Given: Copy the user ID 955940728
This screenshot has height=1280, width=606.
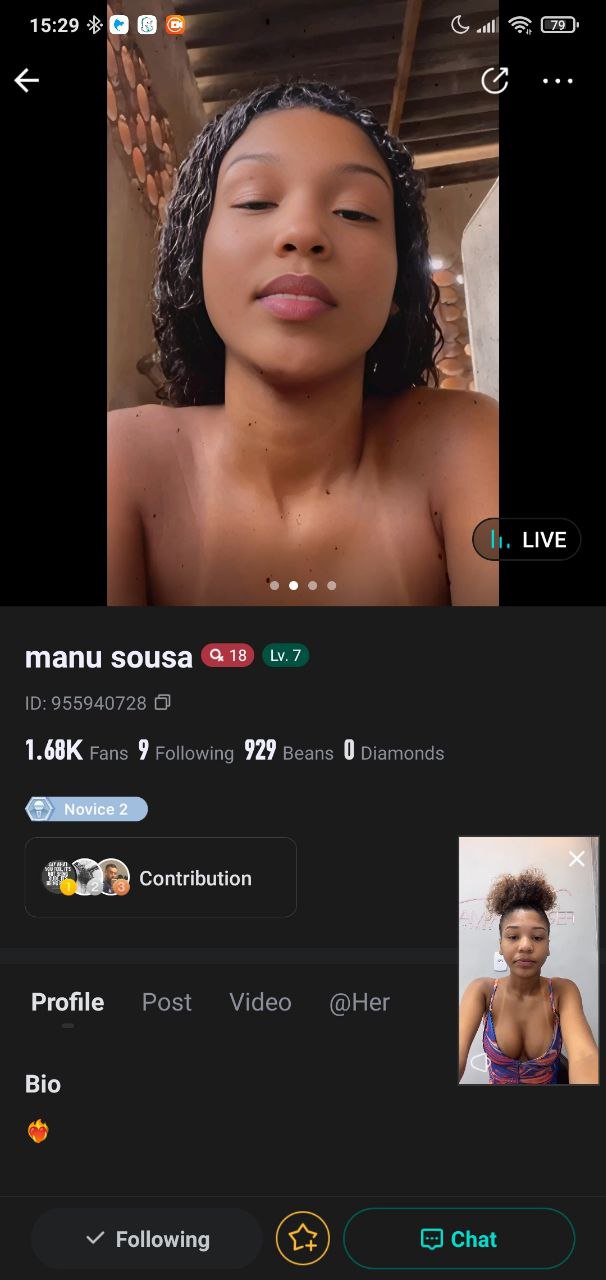Looking at the screenshot, I should tap(163, 703).
